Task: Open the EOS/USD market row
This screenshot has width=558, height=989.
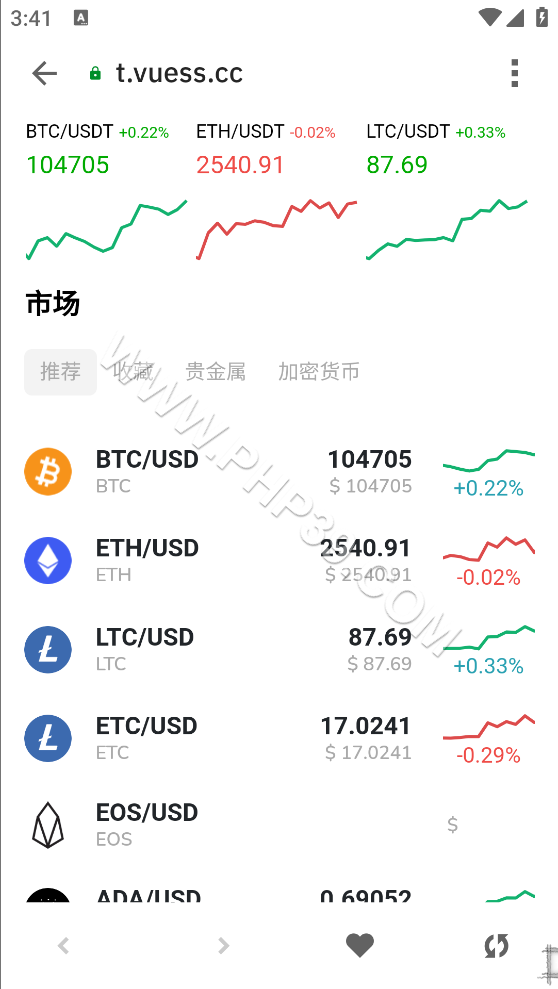Action: click(x=279, y=825)
